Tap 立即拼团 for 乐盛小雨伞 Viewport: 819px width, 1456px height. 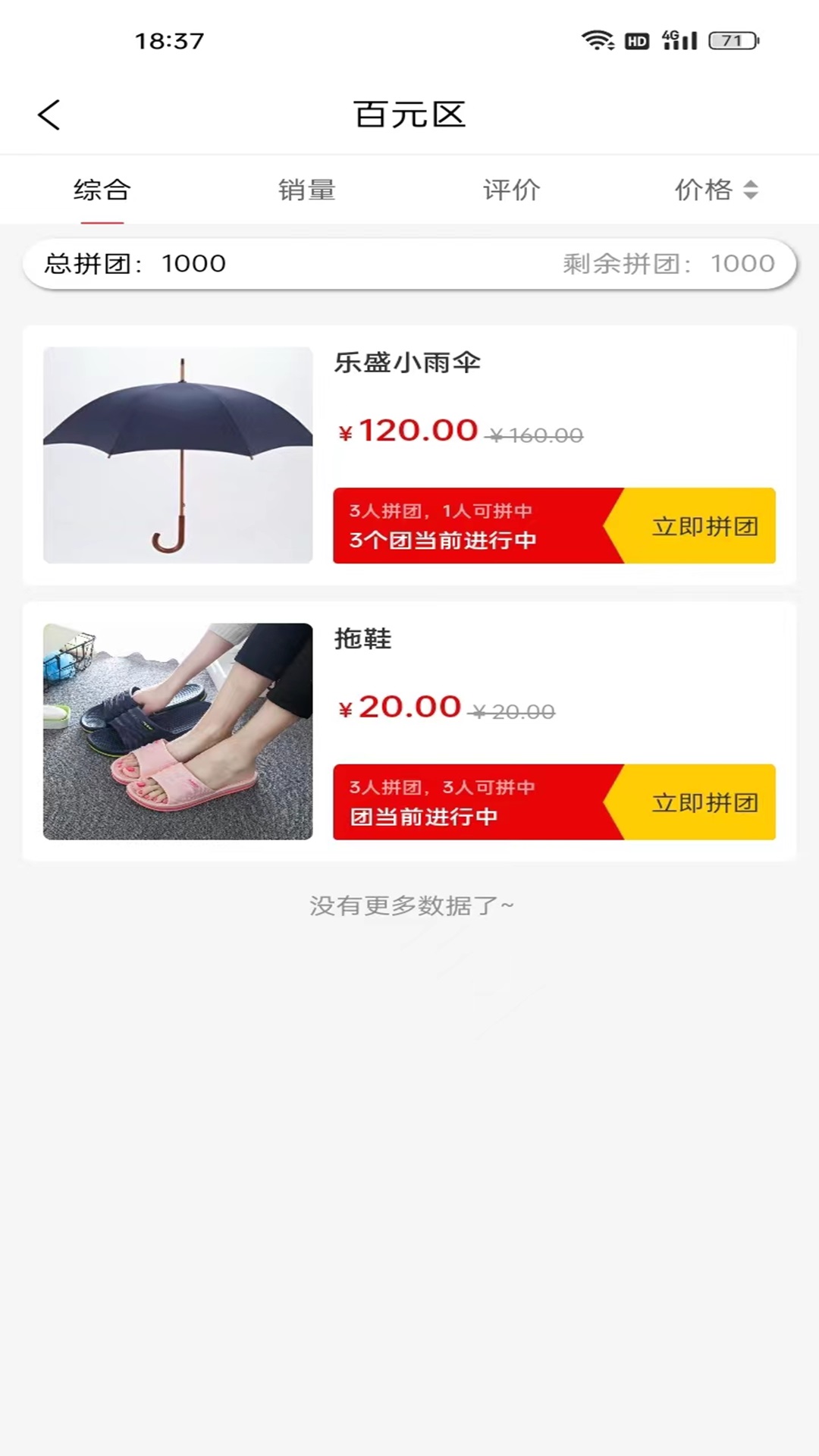(x=704, y=526)
